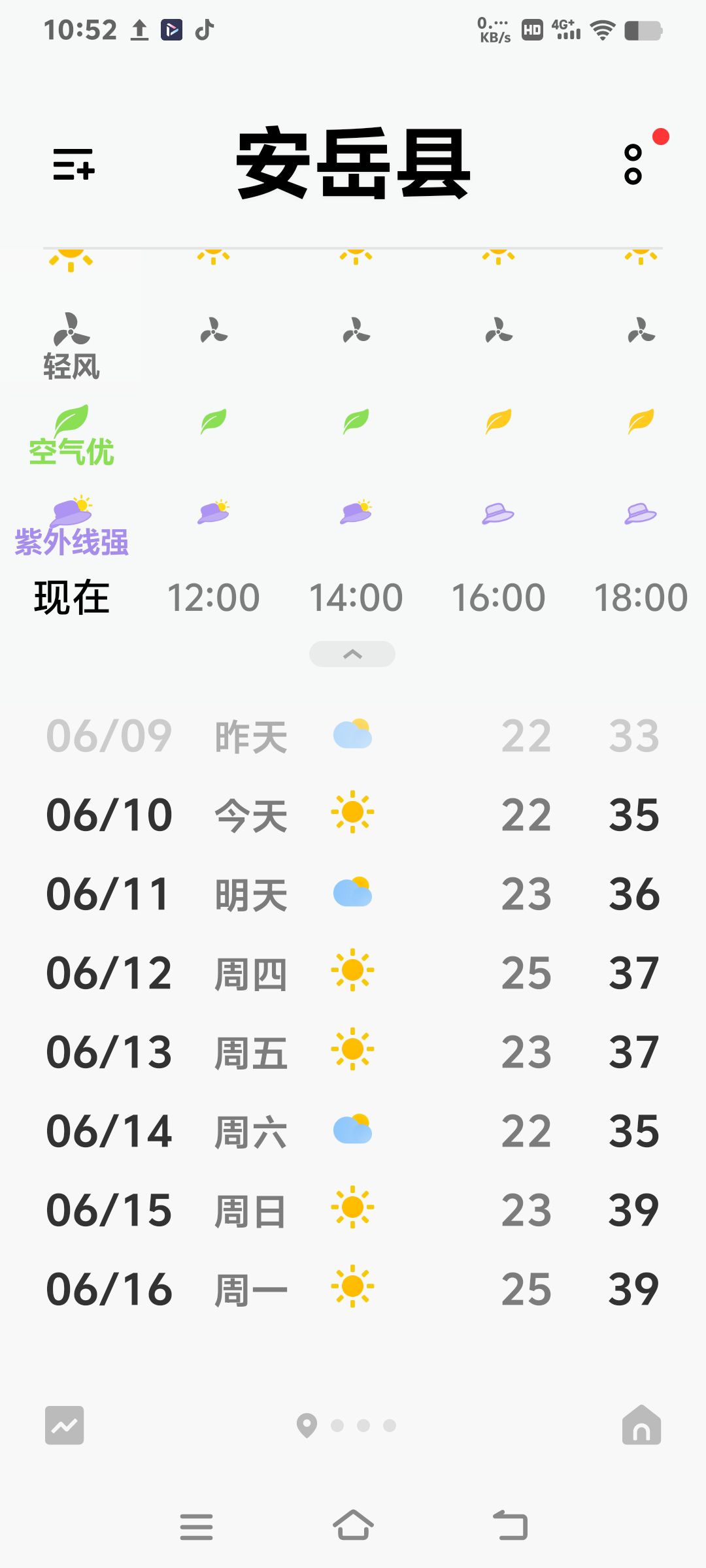The height and width of the screenshot is (1568, 706).
Task: Open the 06/16 Monday forecast
Action: (x=353, y=1289)
